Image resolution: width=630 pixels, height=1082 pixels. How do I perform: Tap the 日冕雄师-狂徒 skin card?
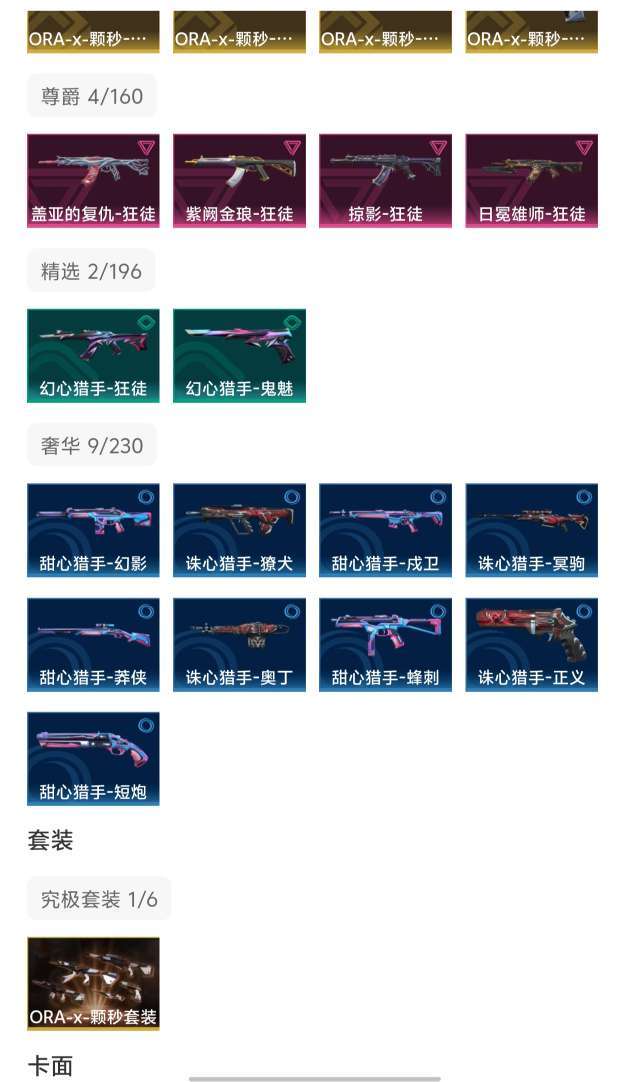(532, 181)
